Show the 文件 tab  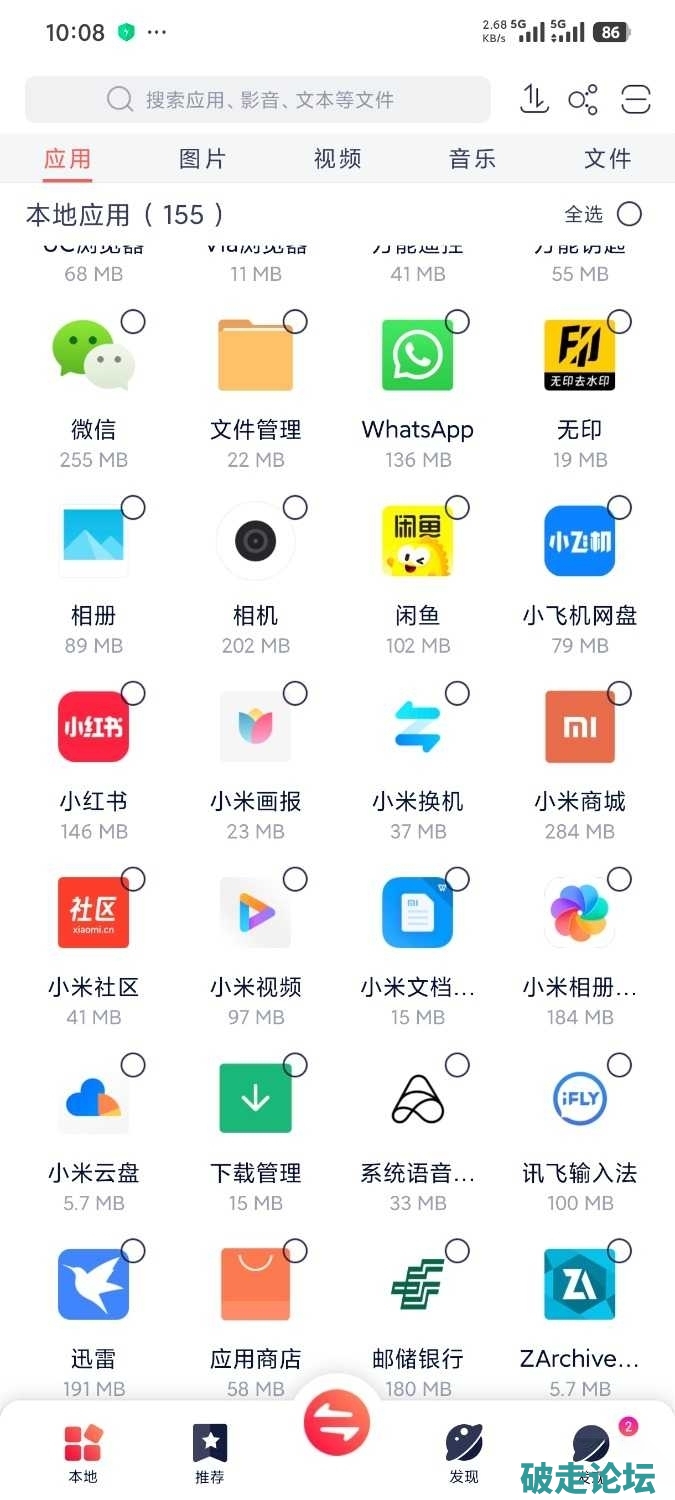pos(607,159)
